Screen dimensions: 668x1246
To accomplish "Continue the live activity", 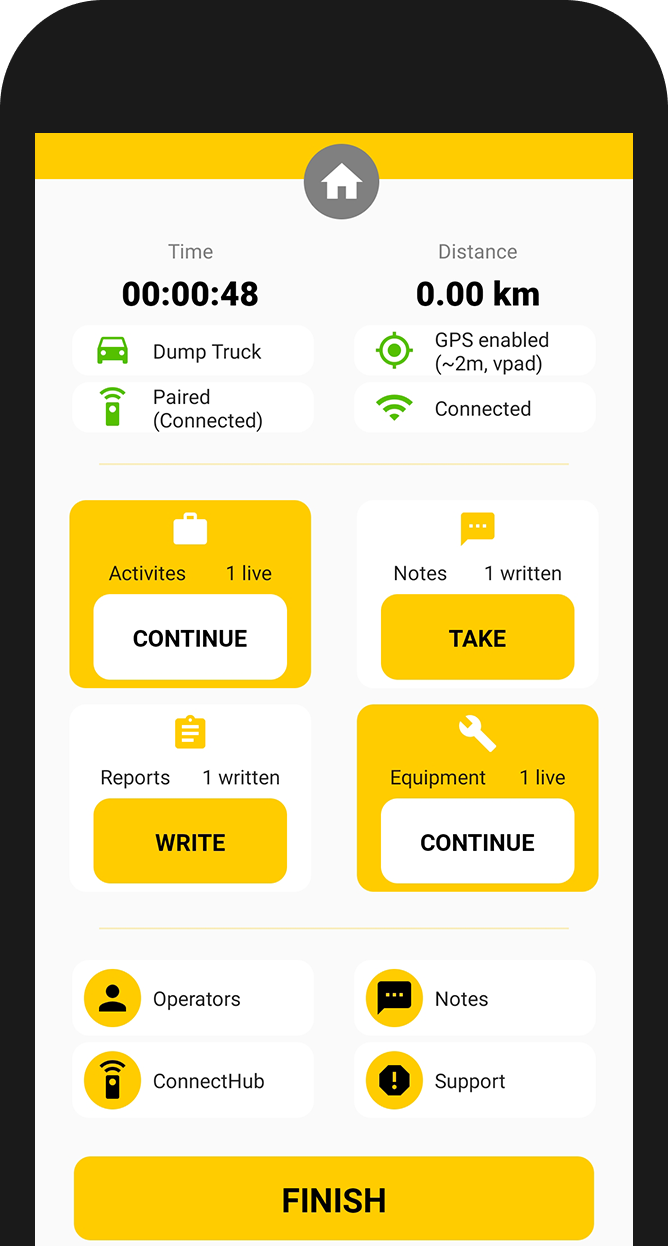I will click(190, 638).
